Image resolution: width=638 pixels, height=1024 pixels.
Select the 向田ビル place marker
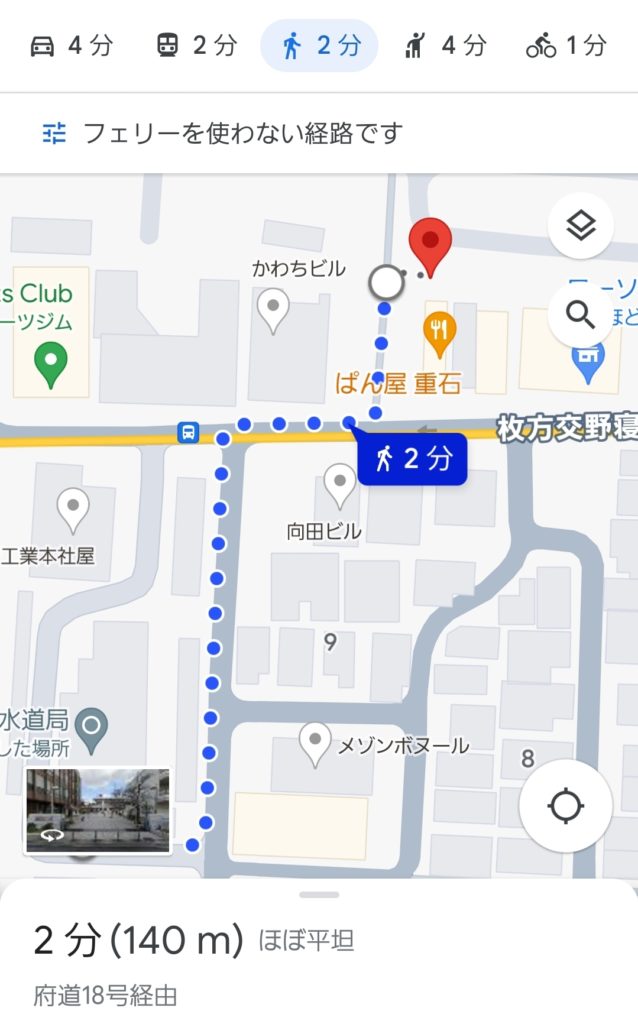[x=340, y=484]
